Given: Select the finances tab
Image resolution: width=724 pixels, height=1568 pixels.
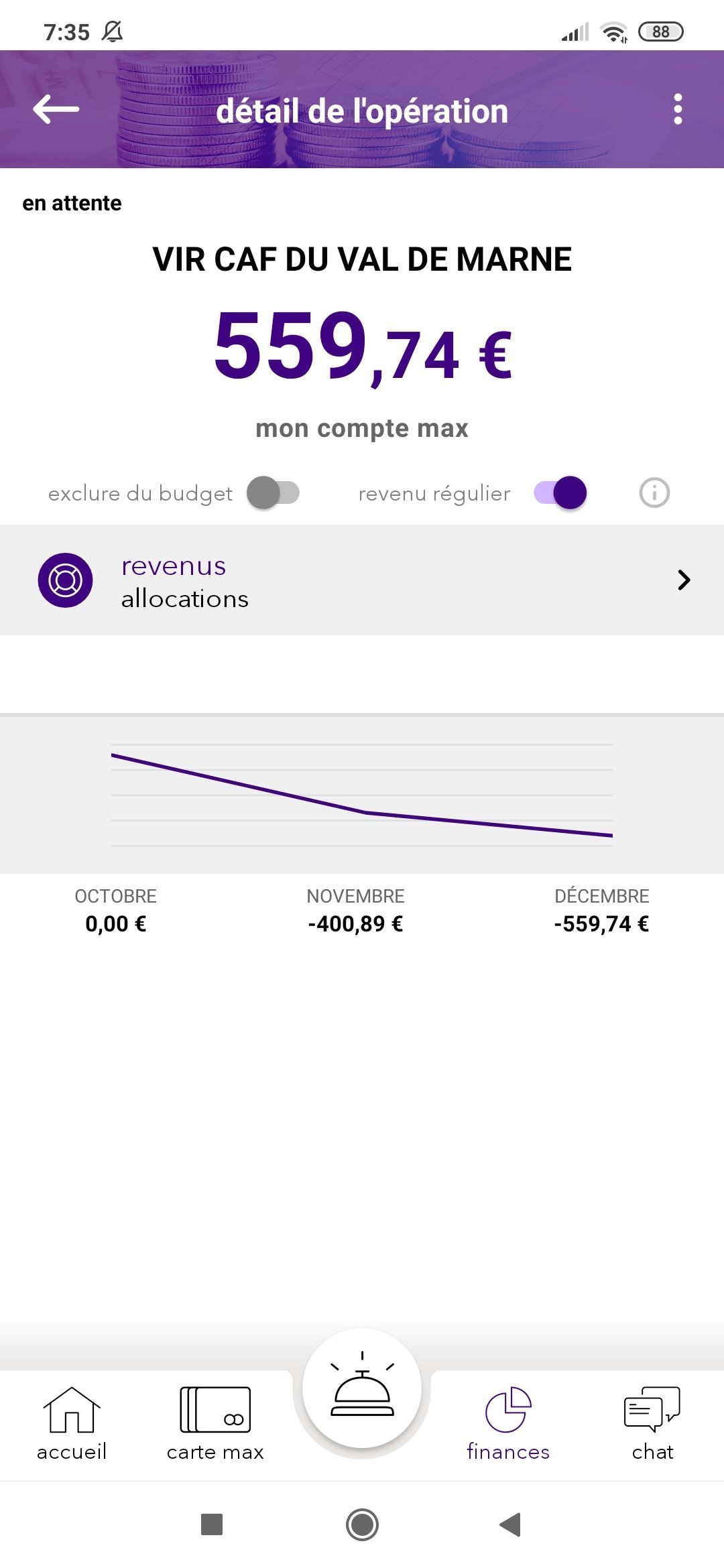Looking at the screenshot, I should click(x=508, y=1424).
